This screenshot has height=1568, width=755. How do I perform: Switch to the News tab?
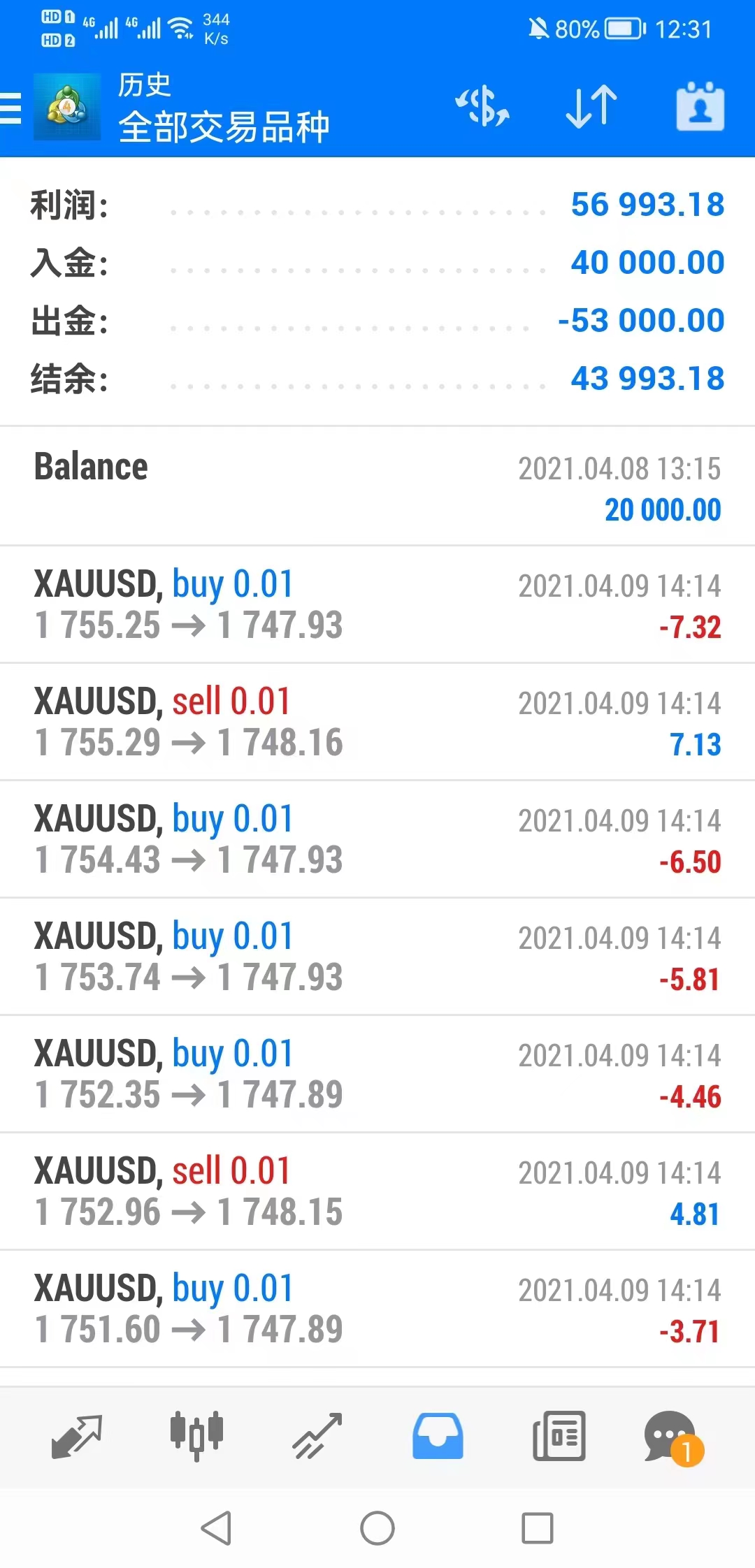[x=559, y=1436]
